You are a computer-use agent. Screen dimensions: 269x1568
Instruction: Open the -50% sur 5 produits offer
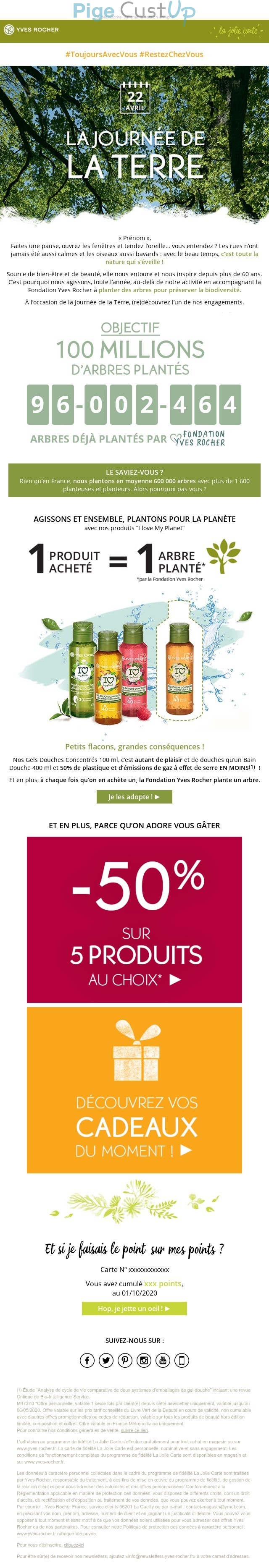pyautogui.click(x=134, y=919)
